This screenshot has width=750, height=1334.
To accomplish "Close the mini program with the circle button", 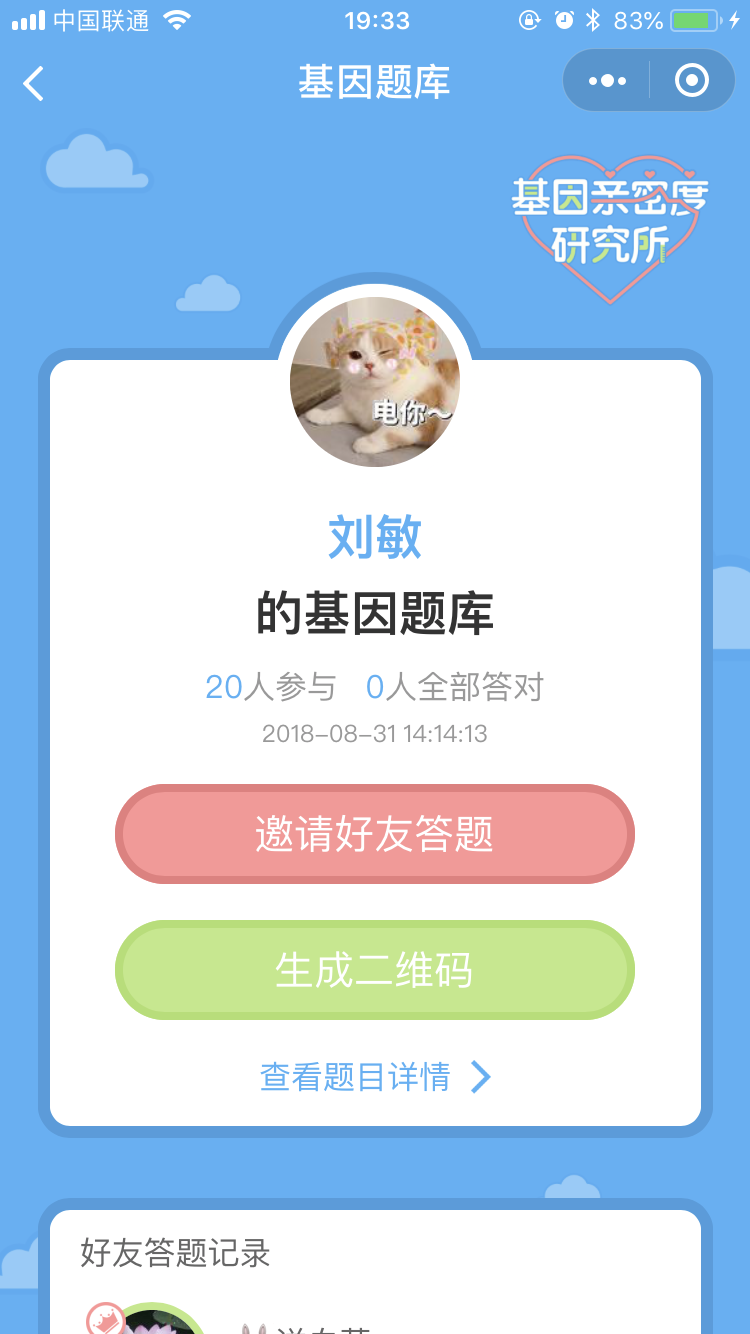I will (692, 81).
